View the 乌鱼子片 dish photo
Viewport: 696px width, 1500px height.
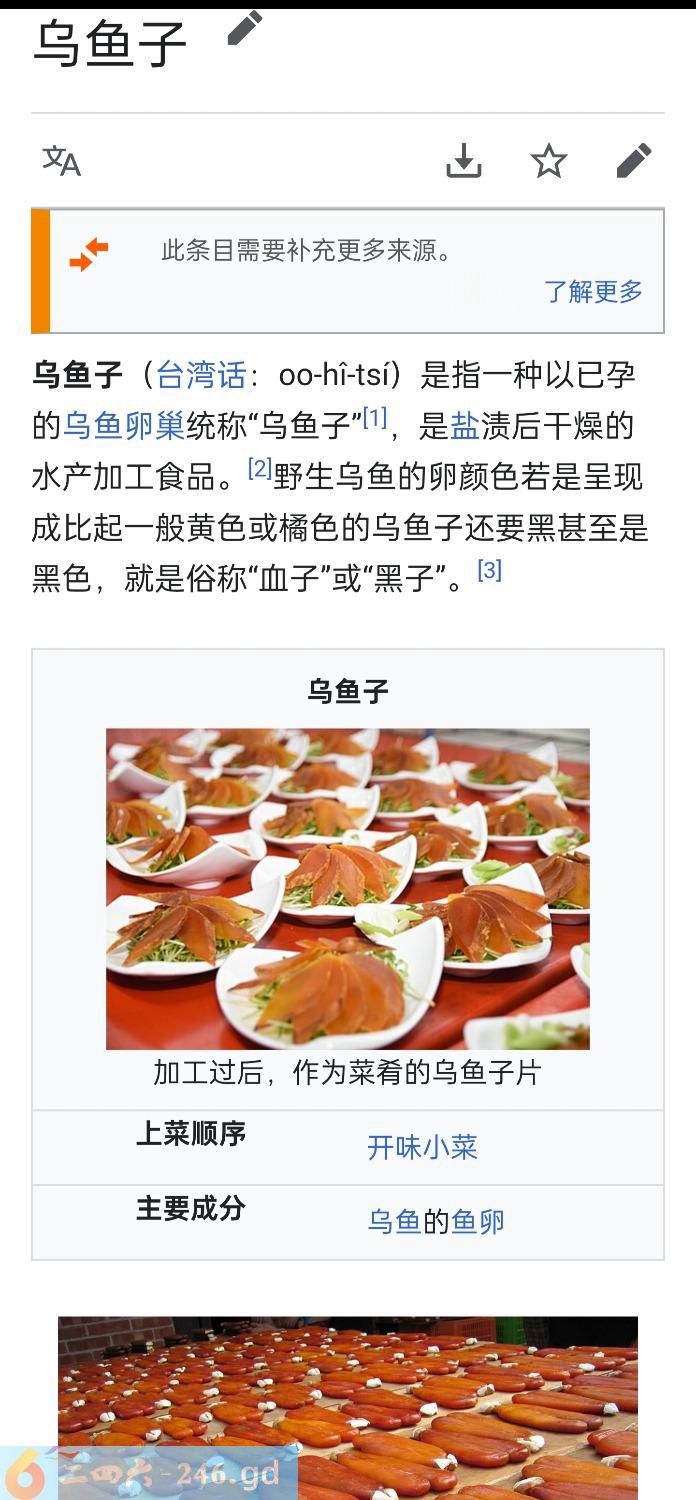[x=348, y=888]
